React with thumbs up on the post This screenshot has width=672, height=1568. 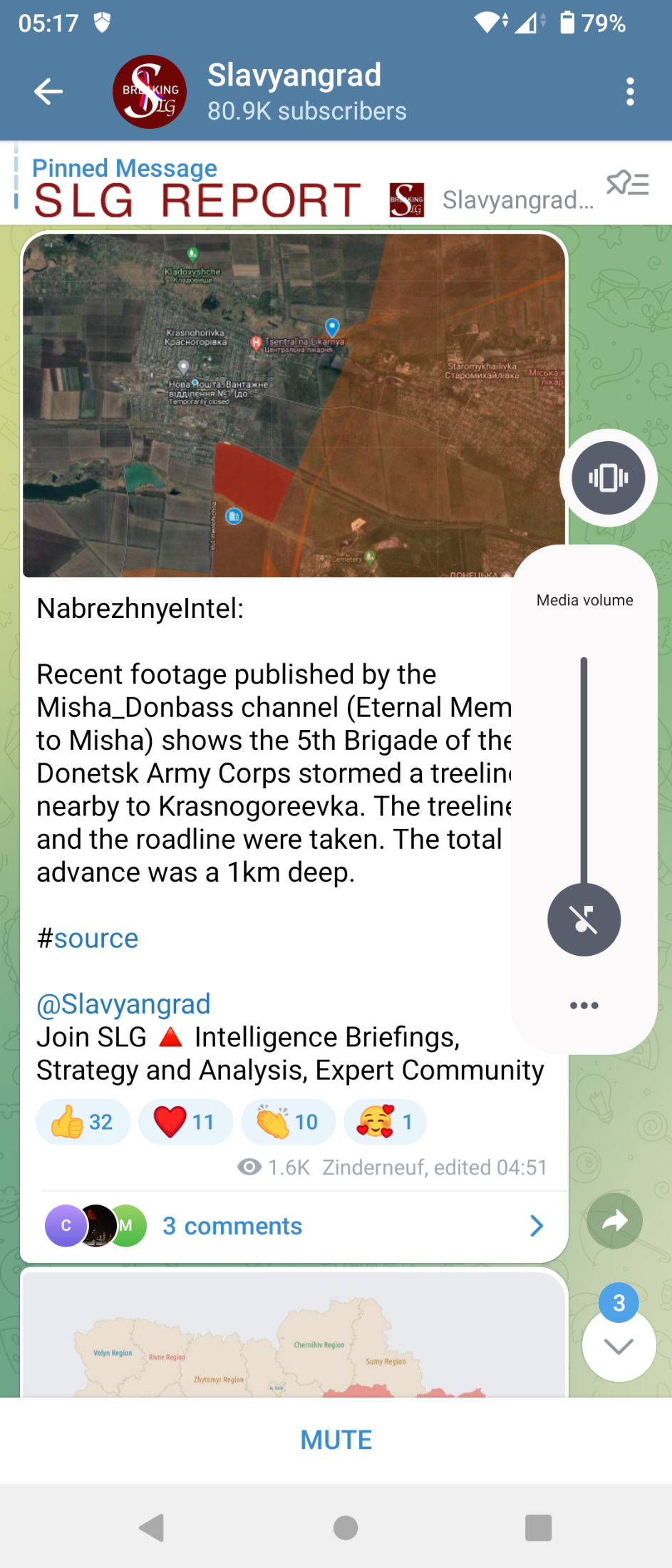(x=83, y=1122)
